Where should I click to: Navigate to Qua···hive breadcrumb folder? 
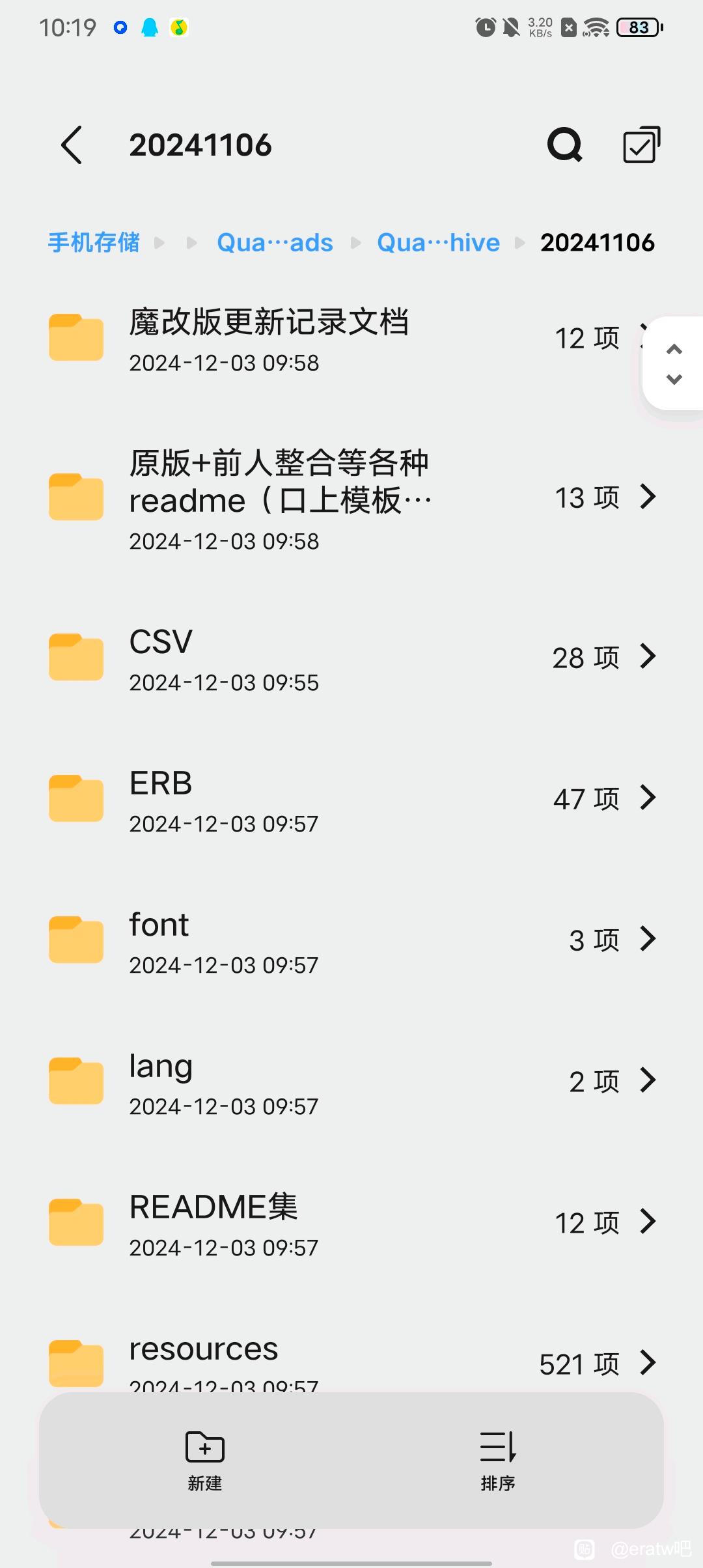[439, 242]
